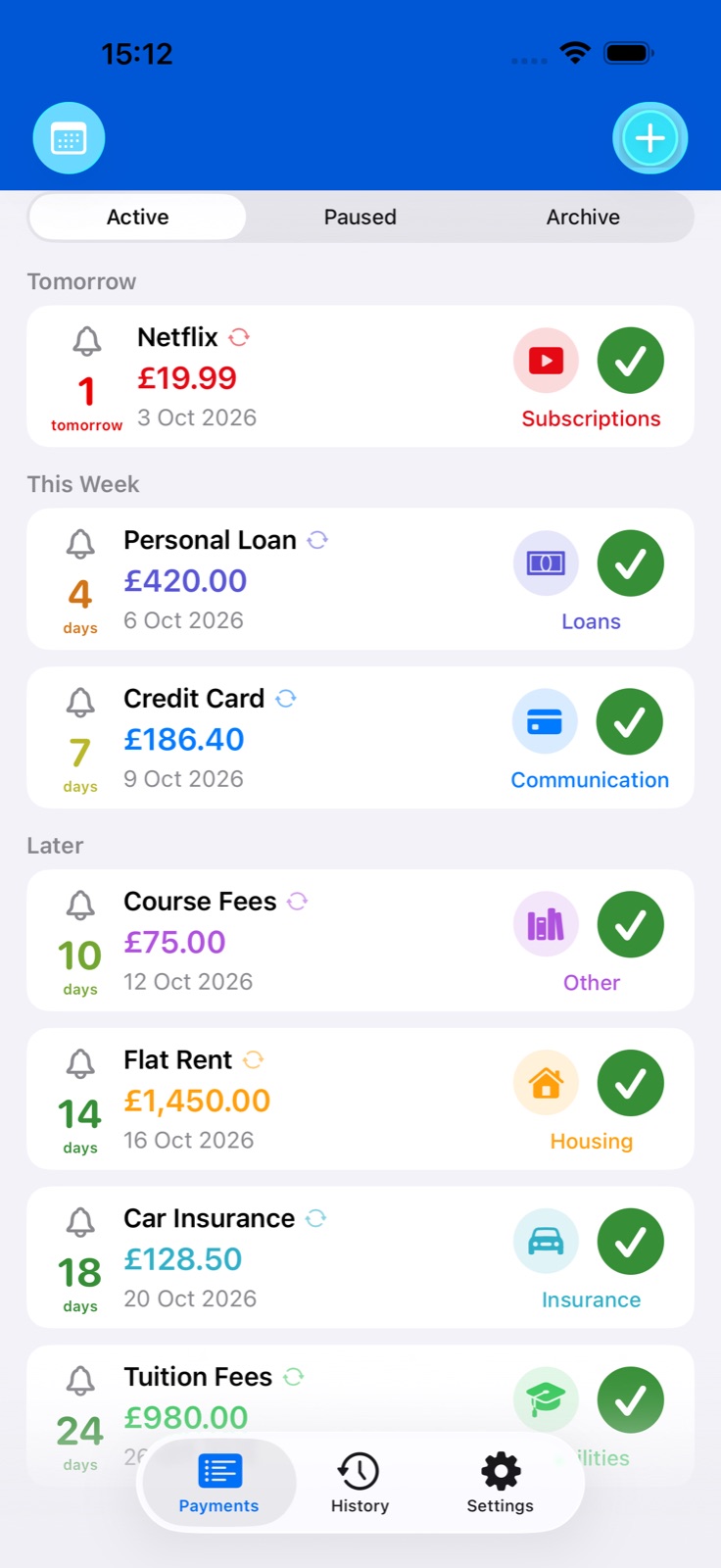Viewport: 721px width, 1568px height.
Task: Open the Flat Rent payment card
Action: point(360,1099)
